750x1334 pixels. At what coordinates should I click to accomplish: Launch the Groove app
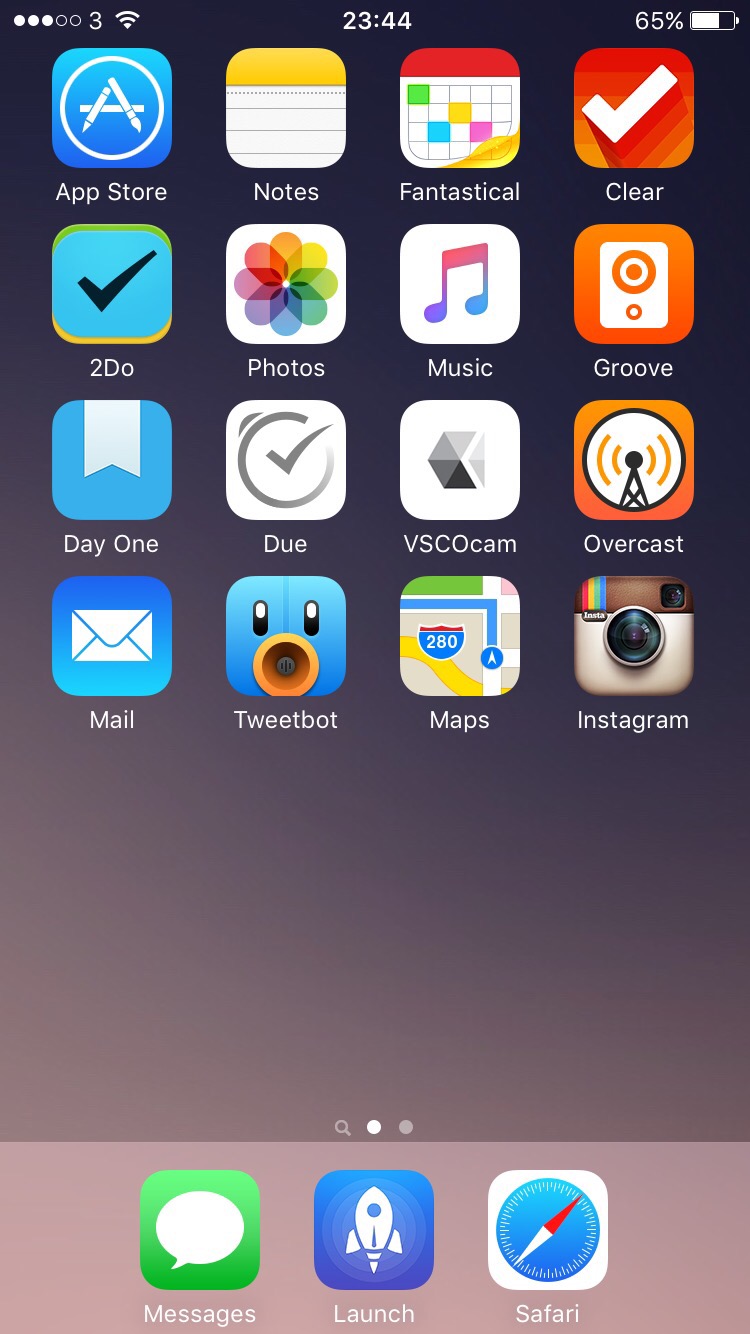634,284
